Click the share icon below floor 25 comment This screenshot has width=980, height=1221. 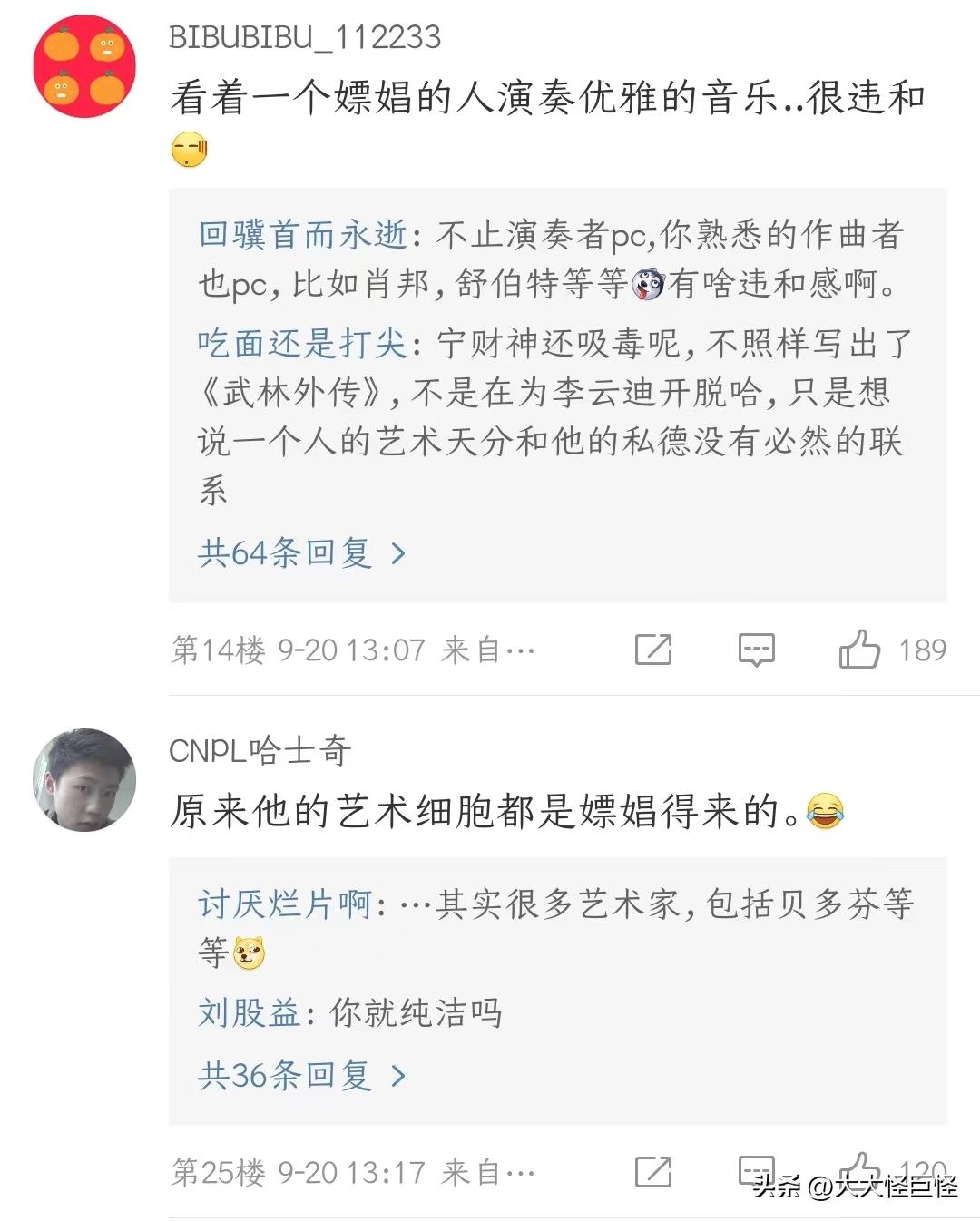[653, 1171]
